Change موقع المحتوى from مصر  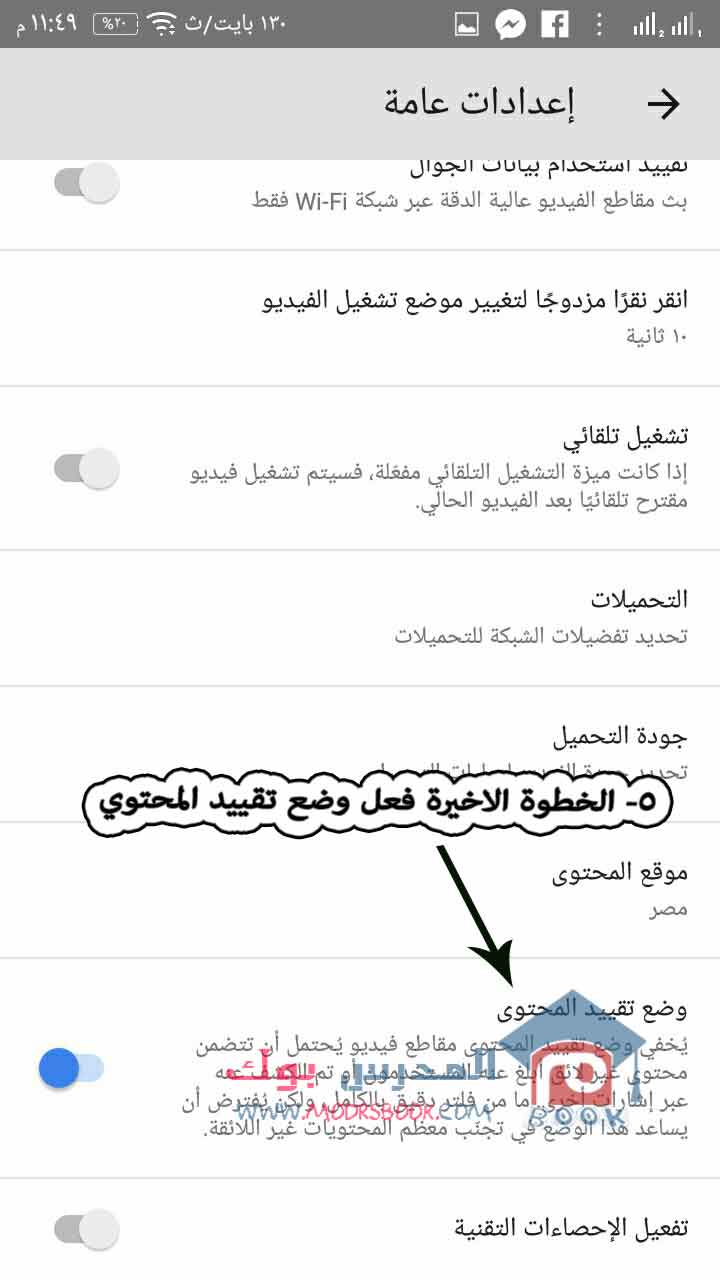[360, 890]
